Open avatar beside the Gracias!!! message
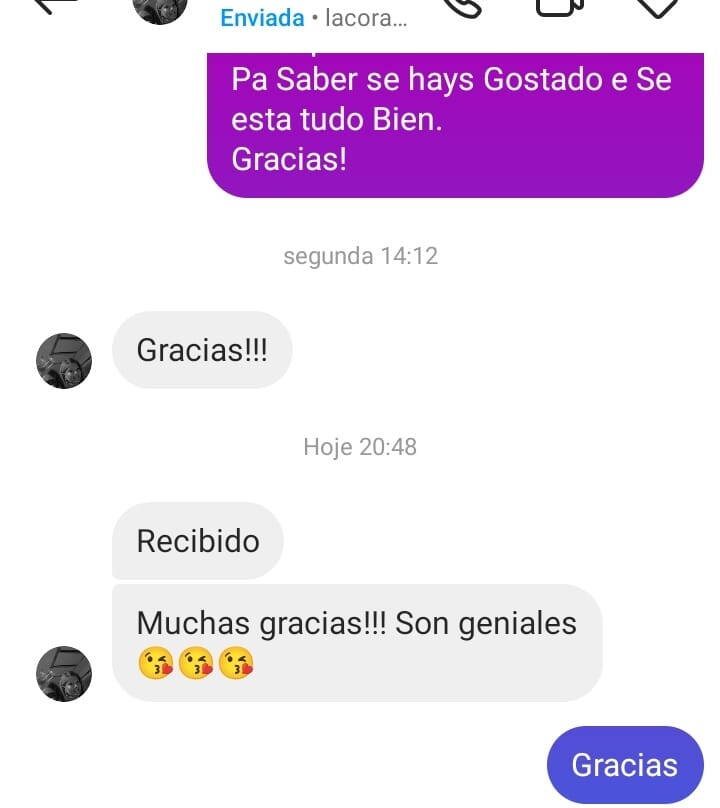 64,361
